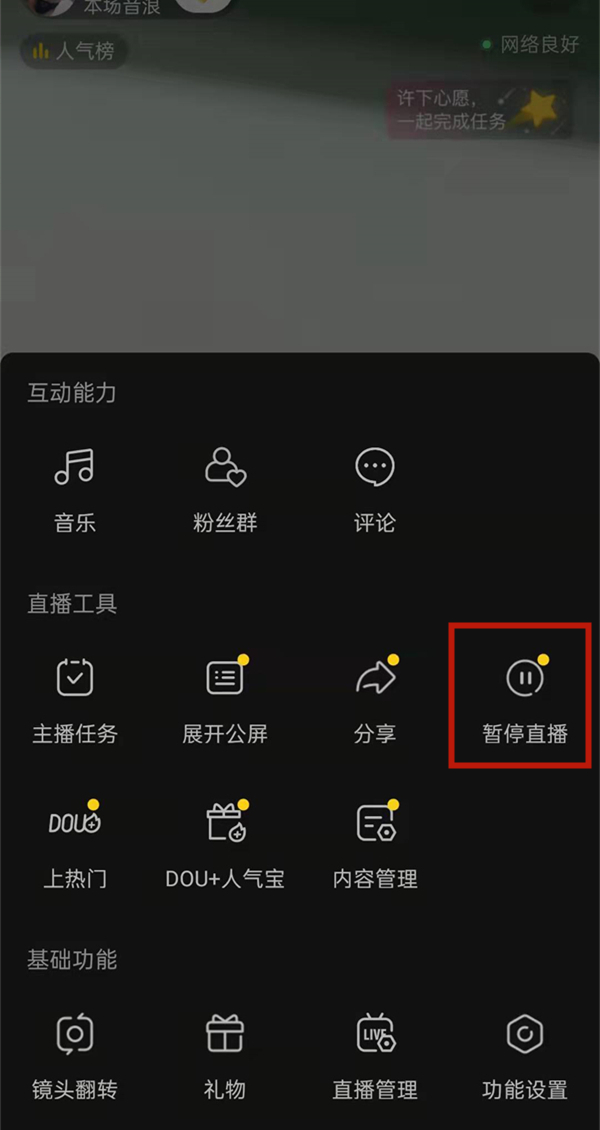600x1130 pixels.
Task: Open the 音乐 music option
Action: coord(75,488)
